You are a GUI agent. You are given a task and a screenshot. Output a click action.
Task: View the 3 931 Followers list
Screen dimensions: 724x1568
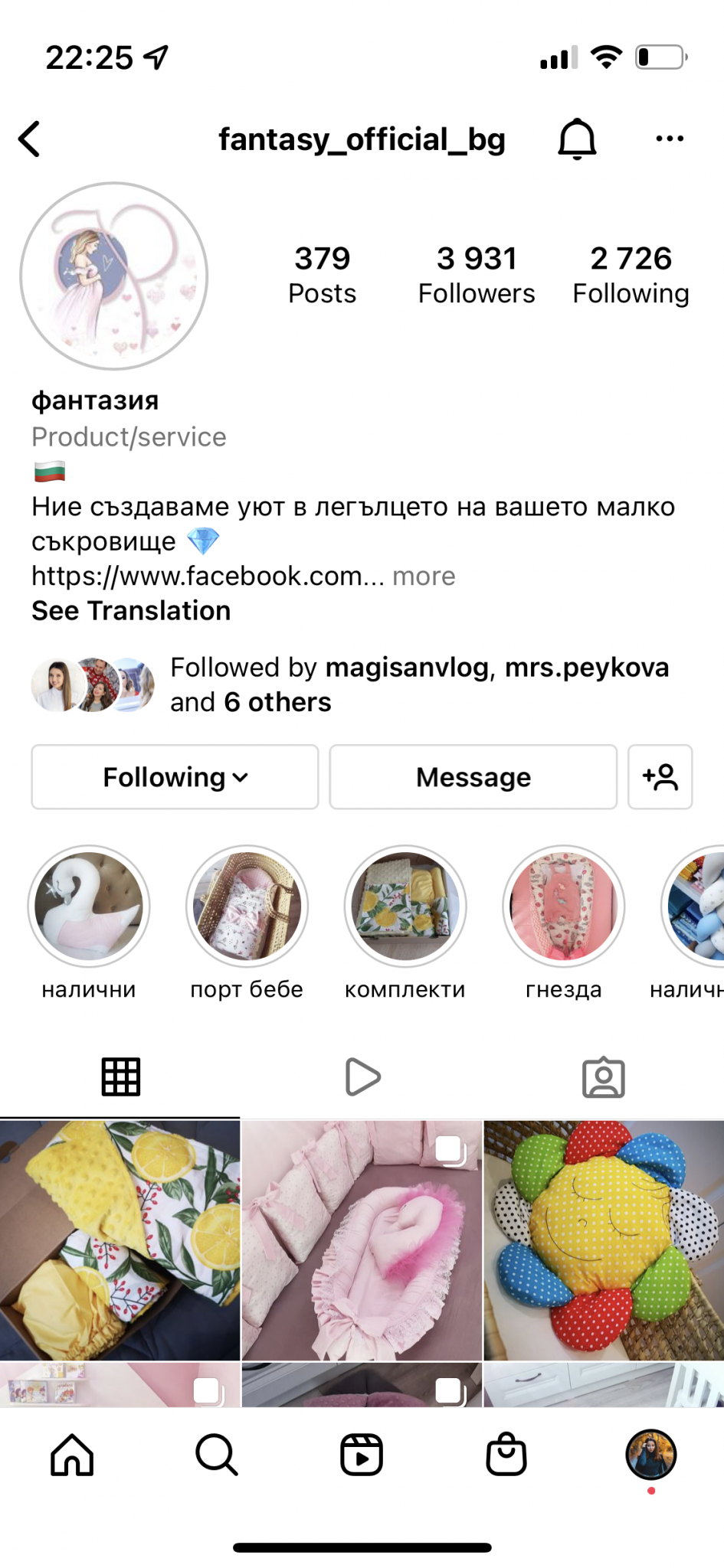[x=477, y=275]
